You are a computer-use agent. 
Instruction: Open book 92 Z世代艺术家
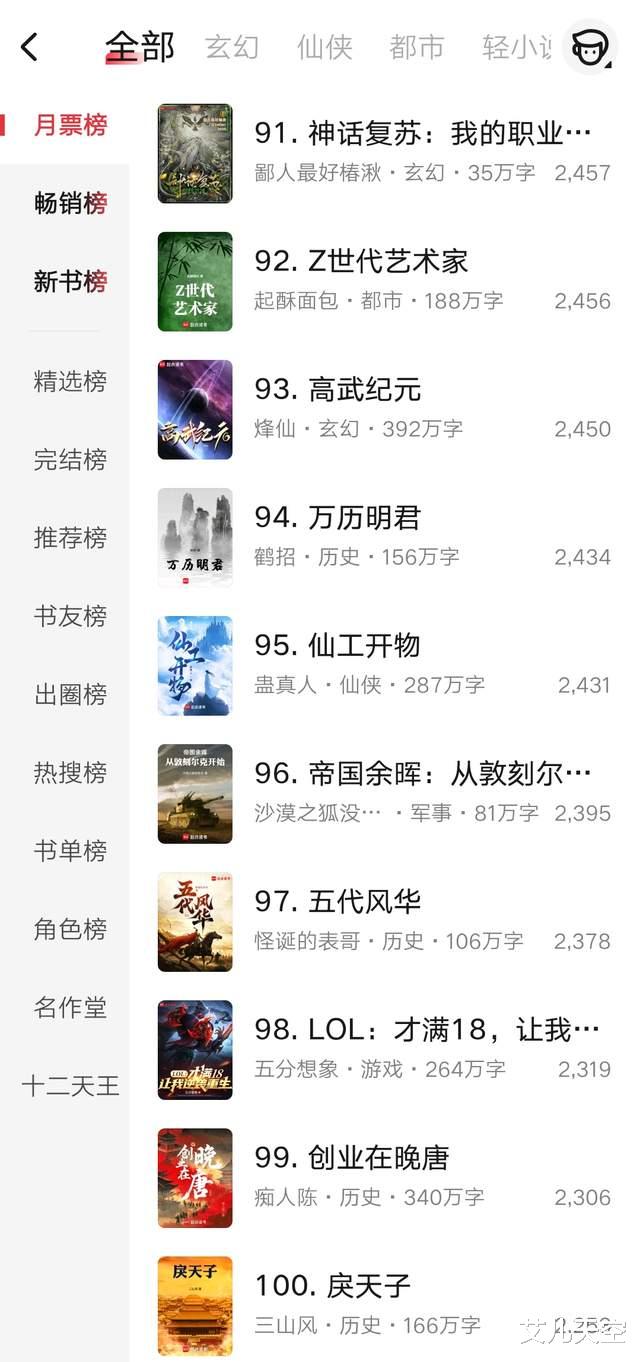pos(360,262)
